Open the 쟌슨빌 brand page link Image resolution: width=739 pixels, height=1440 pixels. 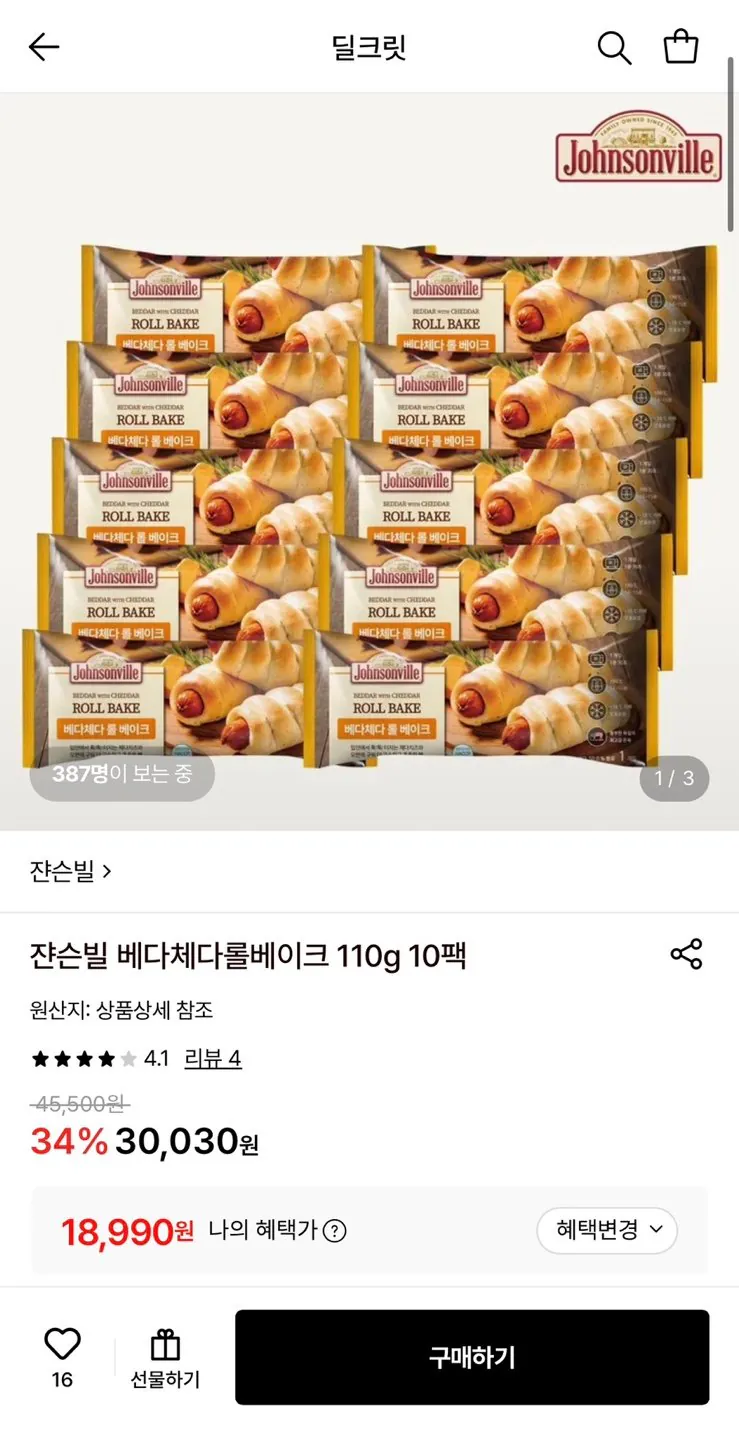pyautogui.click(x=70, y=871)
